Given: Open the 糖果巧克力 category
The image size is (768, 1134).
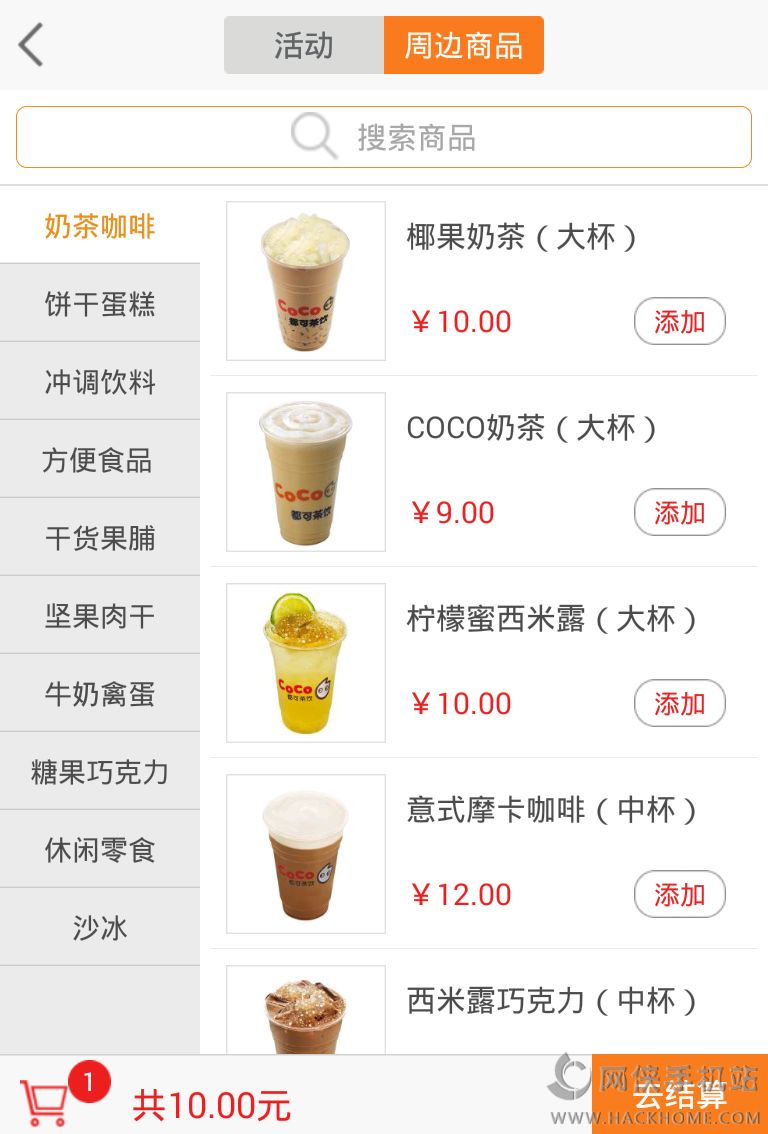Looking at the screenshot, I should (x=100, y=772).
